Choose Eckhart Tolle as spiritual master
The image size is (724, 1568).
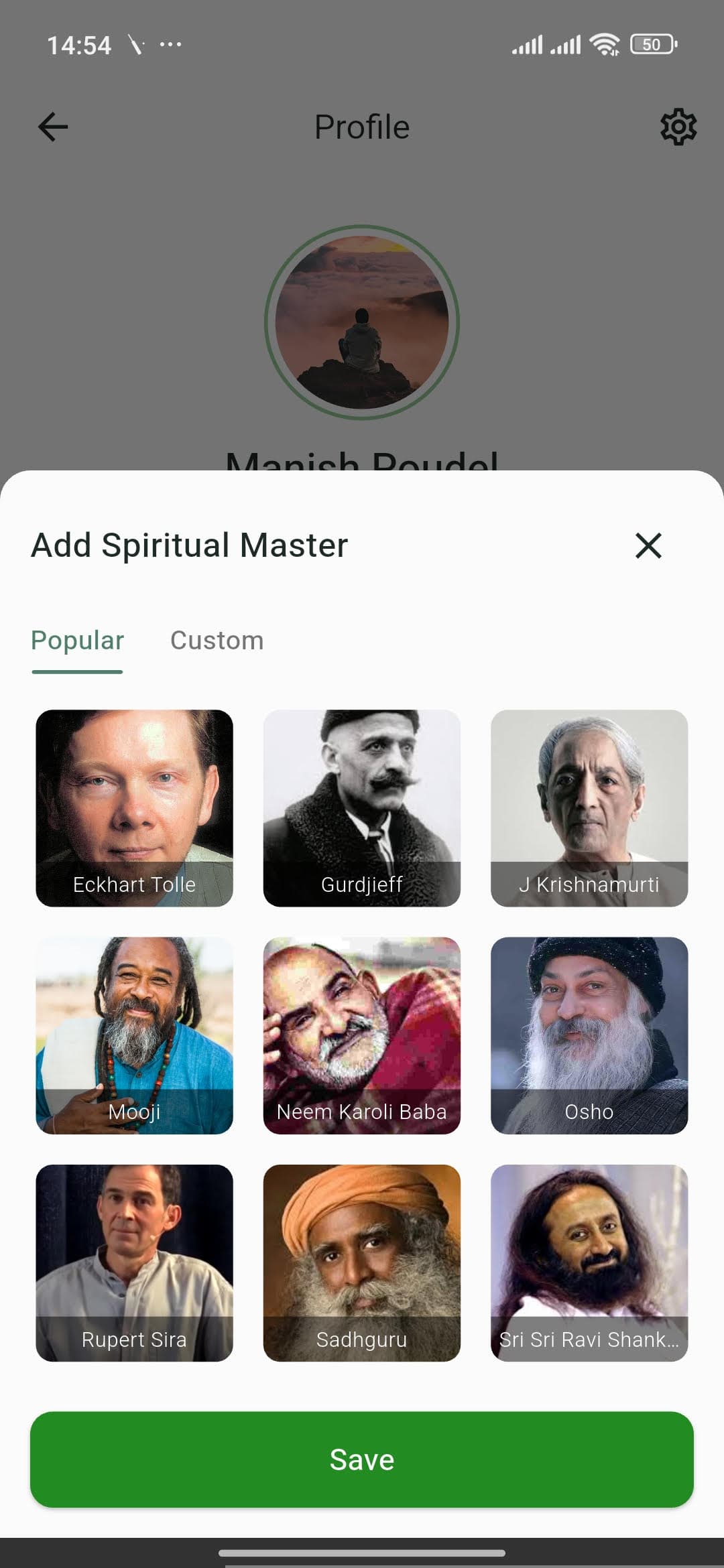(x=134, y=808)
